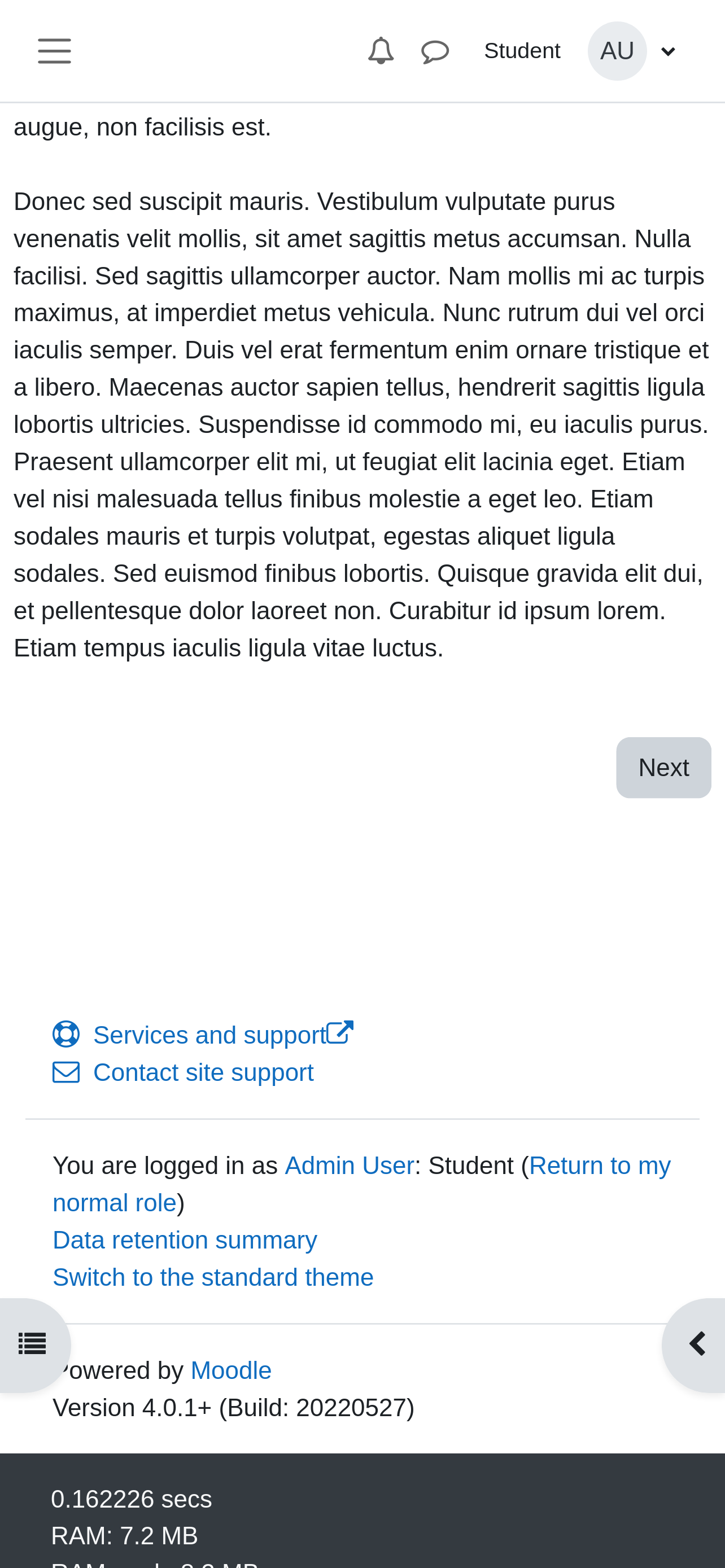Expand the AU user menu
The height and width of the screenshot is (1568, 725).
point(632,51)
